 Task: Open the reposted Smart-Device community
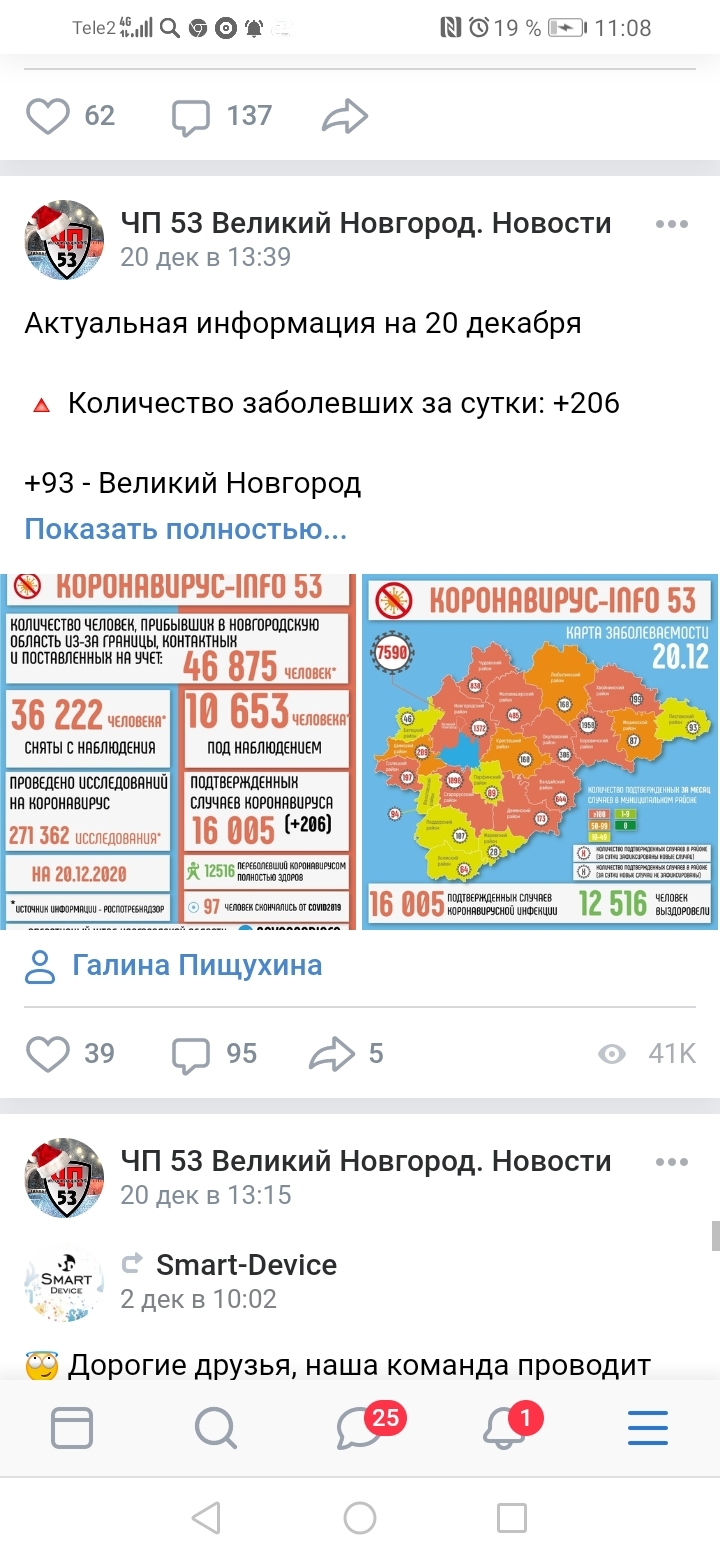(x=246, y=1265)
